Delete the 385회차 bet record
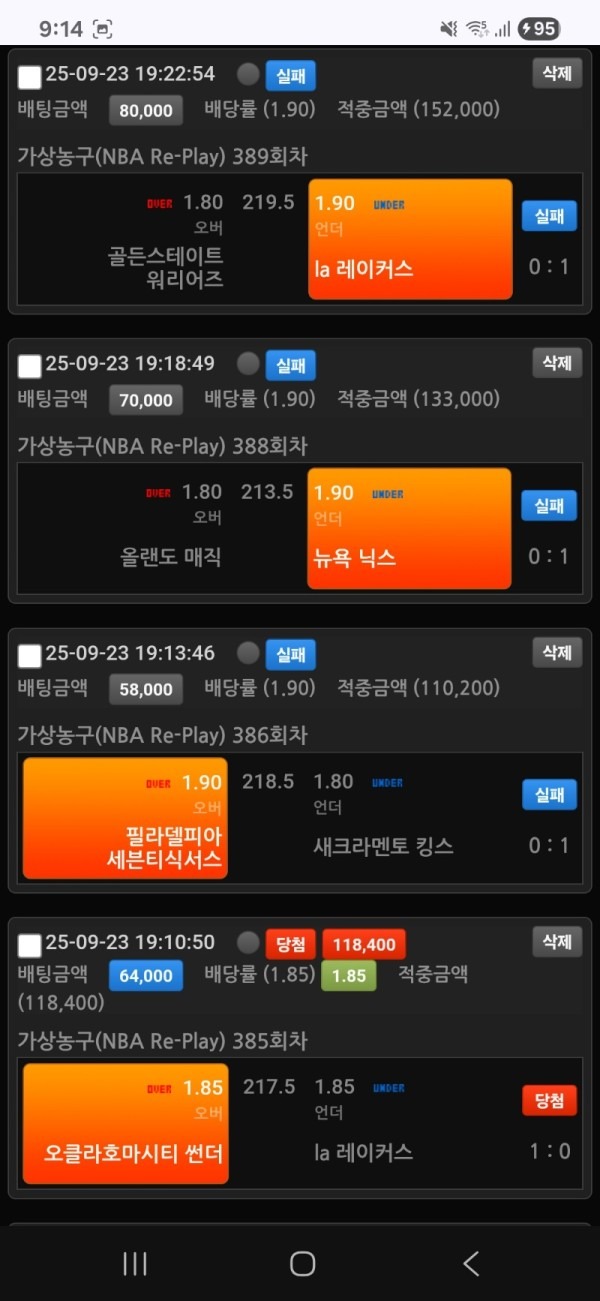This screenshot has width=600, height=1301. pos(557,941)
